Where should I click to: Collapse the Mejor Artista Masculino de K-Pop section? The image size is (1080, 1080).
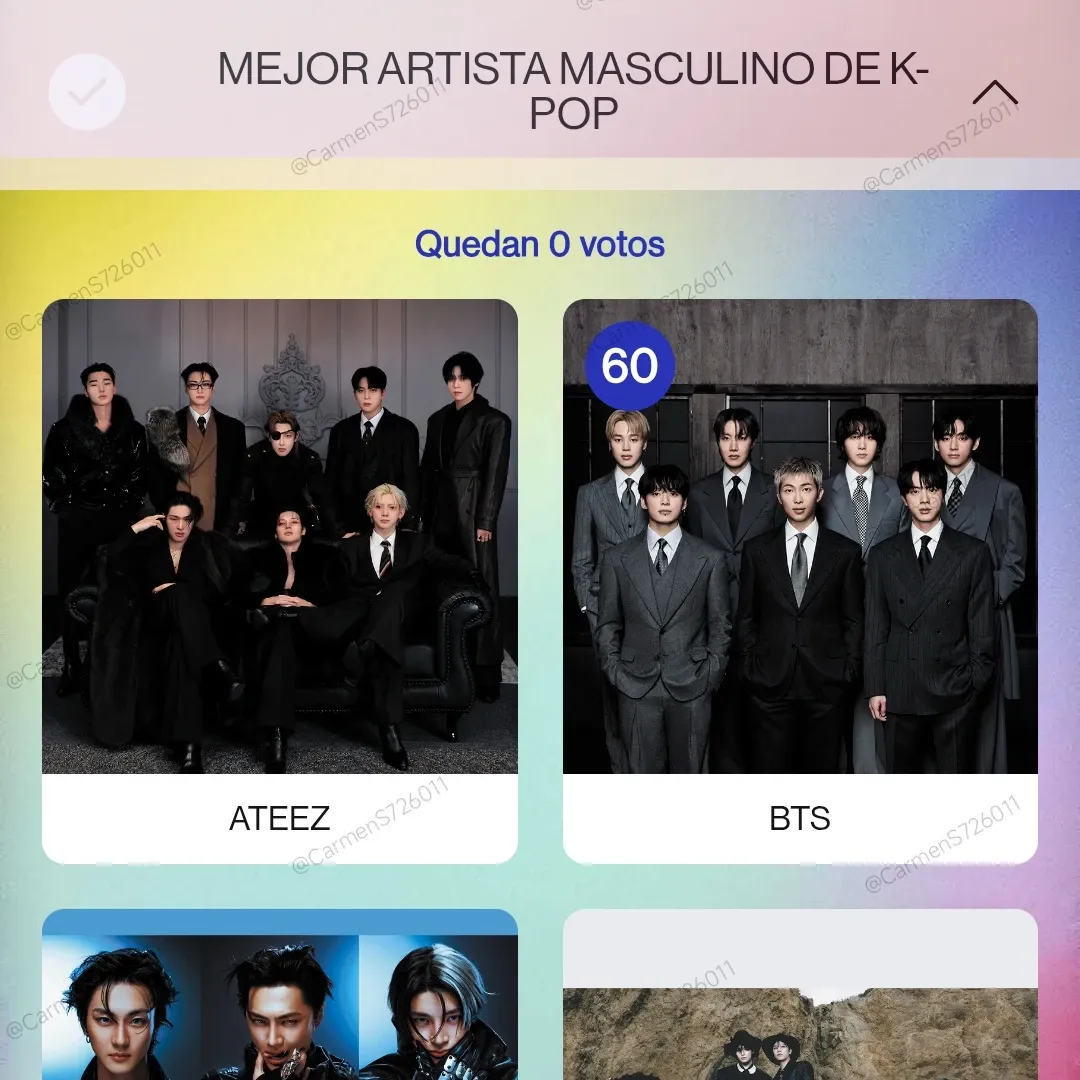(x=995, y=94)
